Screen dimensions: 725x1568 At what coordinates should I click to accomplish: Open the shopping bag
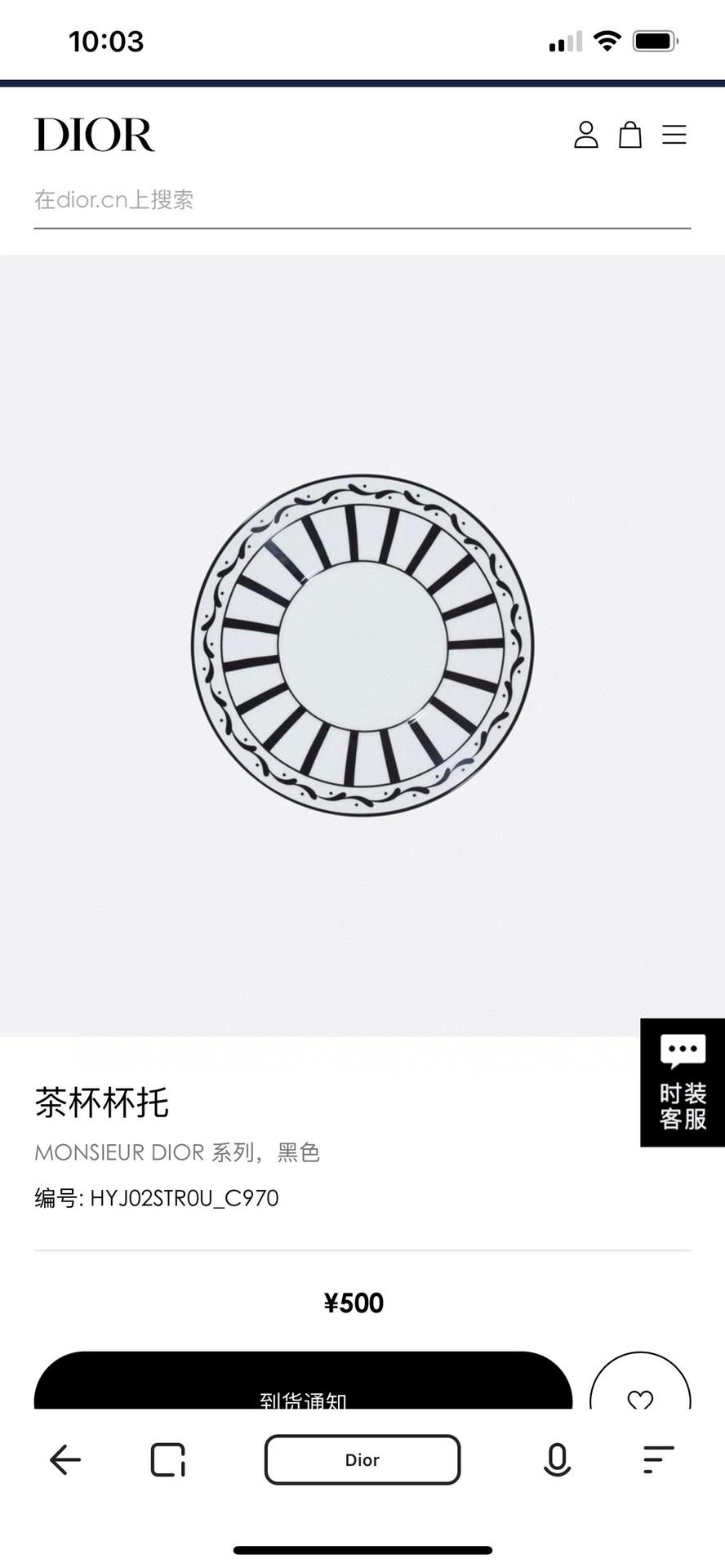pyautogui.click(x=629, y=135)
